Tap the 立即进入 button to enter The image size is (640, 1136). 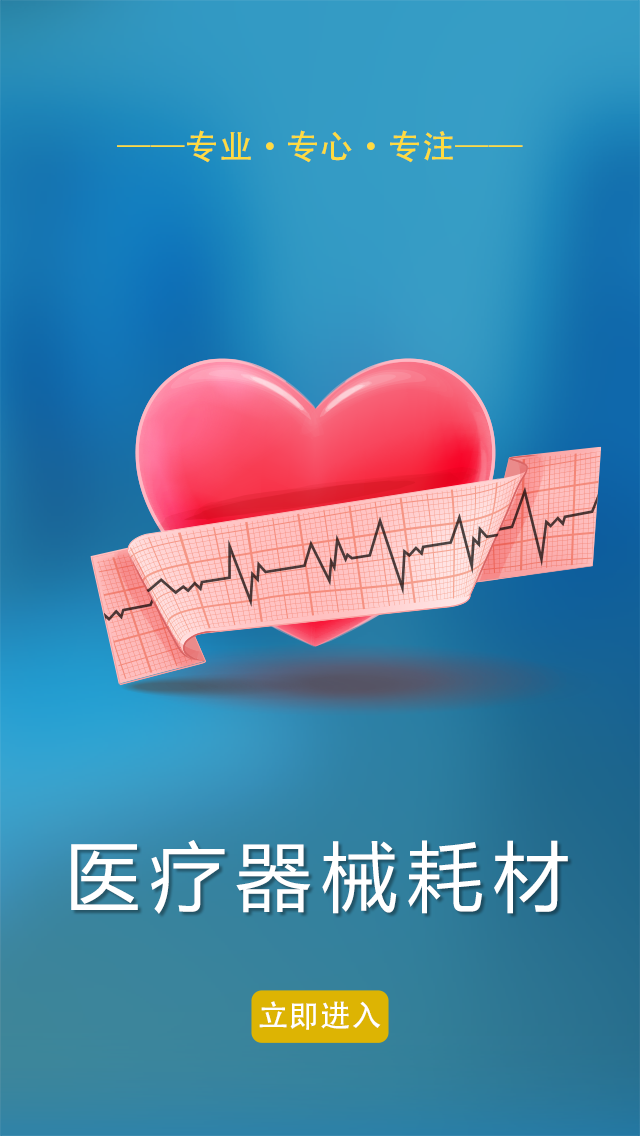pos(319,1016)
